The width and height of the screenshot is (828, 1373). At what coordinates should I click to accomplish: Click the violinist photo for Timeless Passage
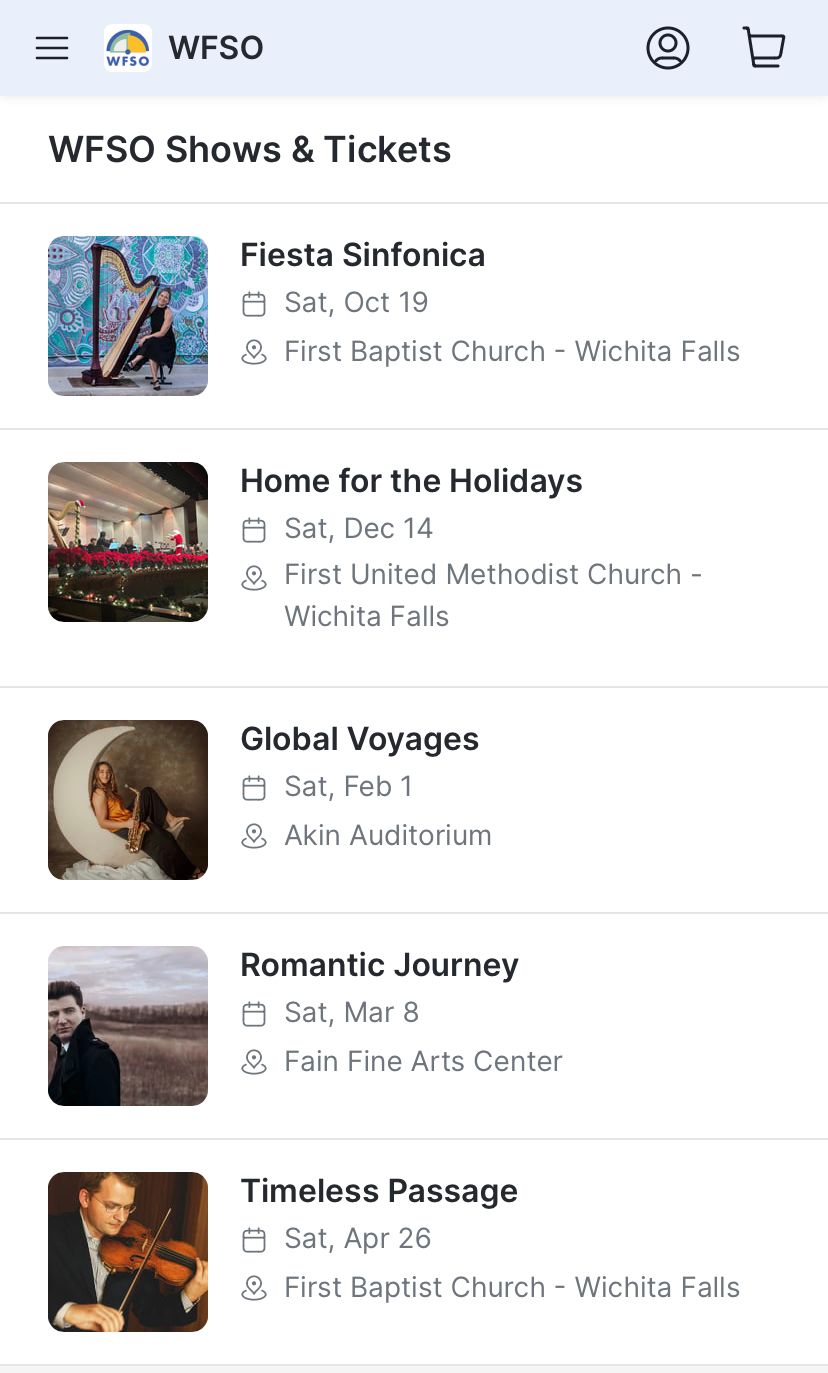pyautogui.click(x=127, y=1251)
